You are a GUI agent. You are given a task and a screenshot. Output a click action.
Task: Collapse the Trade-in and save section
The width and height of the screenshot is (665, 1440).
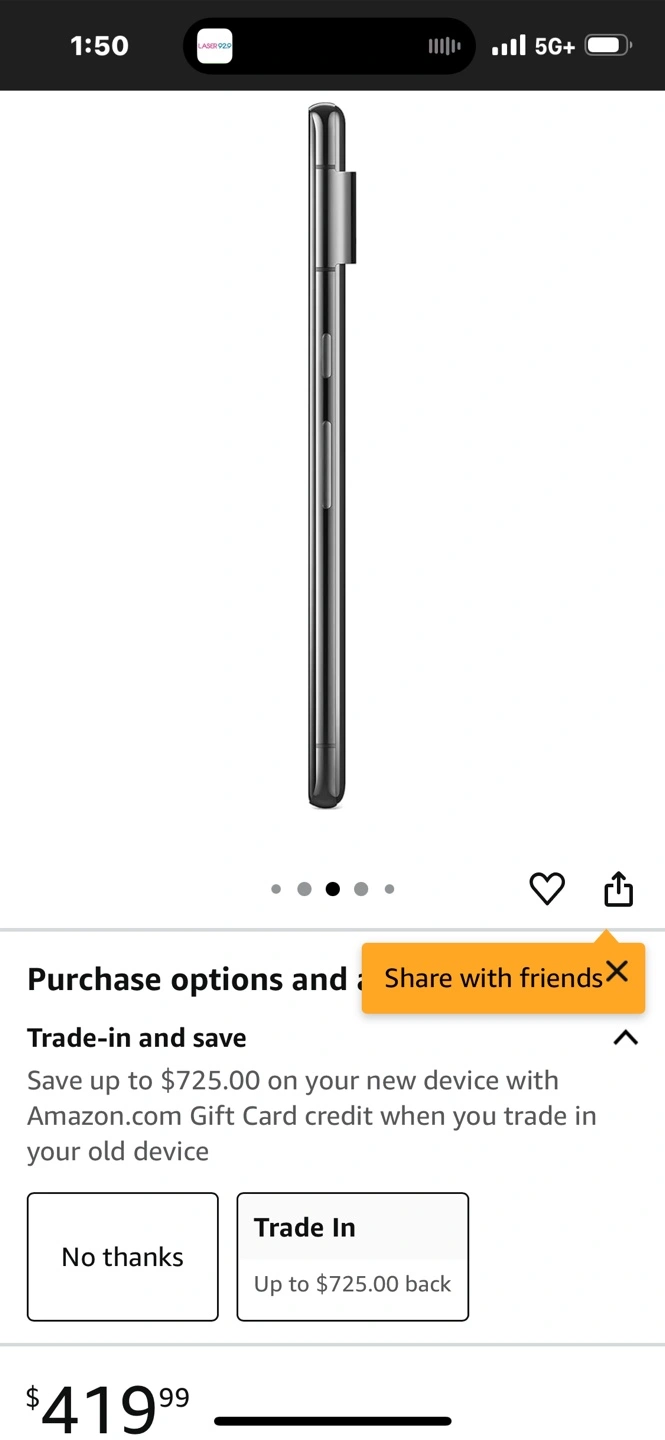625,1037
